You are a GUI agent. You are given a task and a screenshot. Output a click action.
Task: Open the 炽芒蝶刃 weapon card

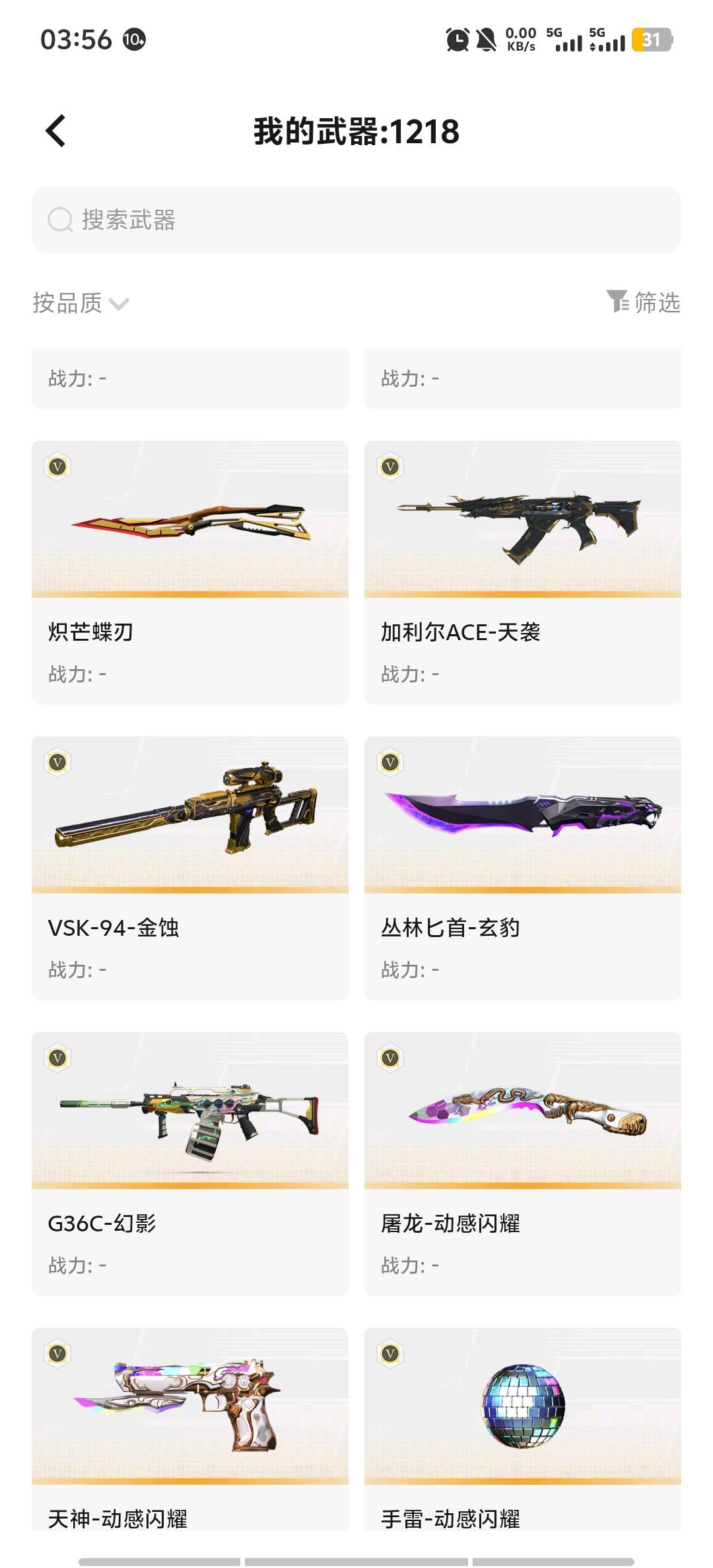(x=190, y=572)
